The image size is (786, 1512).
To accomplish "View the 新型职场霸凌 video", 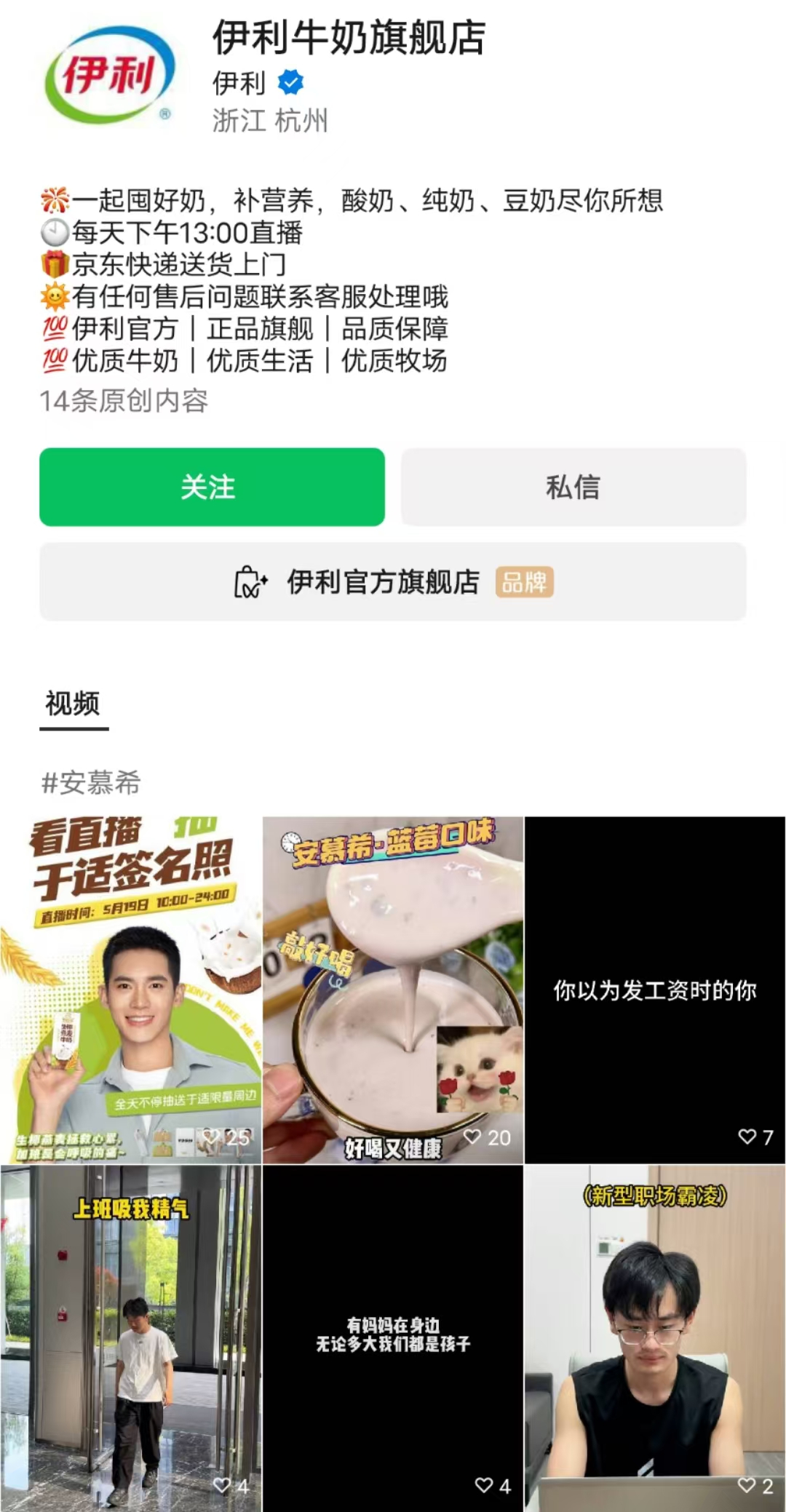I will coord(655,1337).
